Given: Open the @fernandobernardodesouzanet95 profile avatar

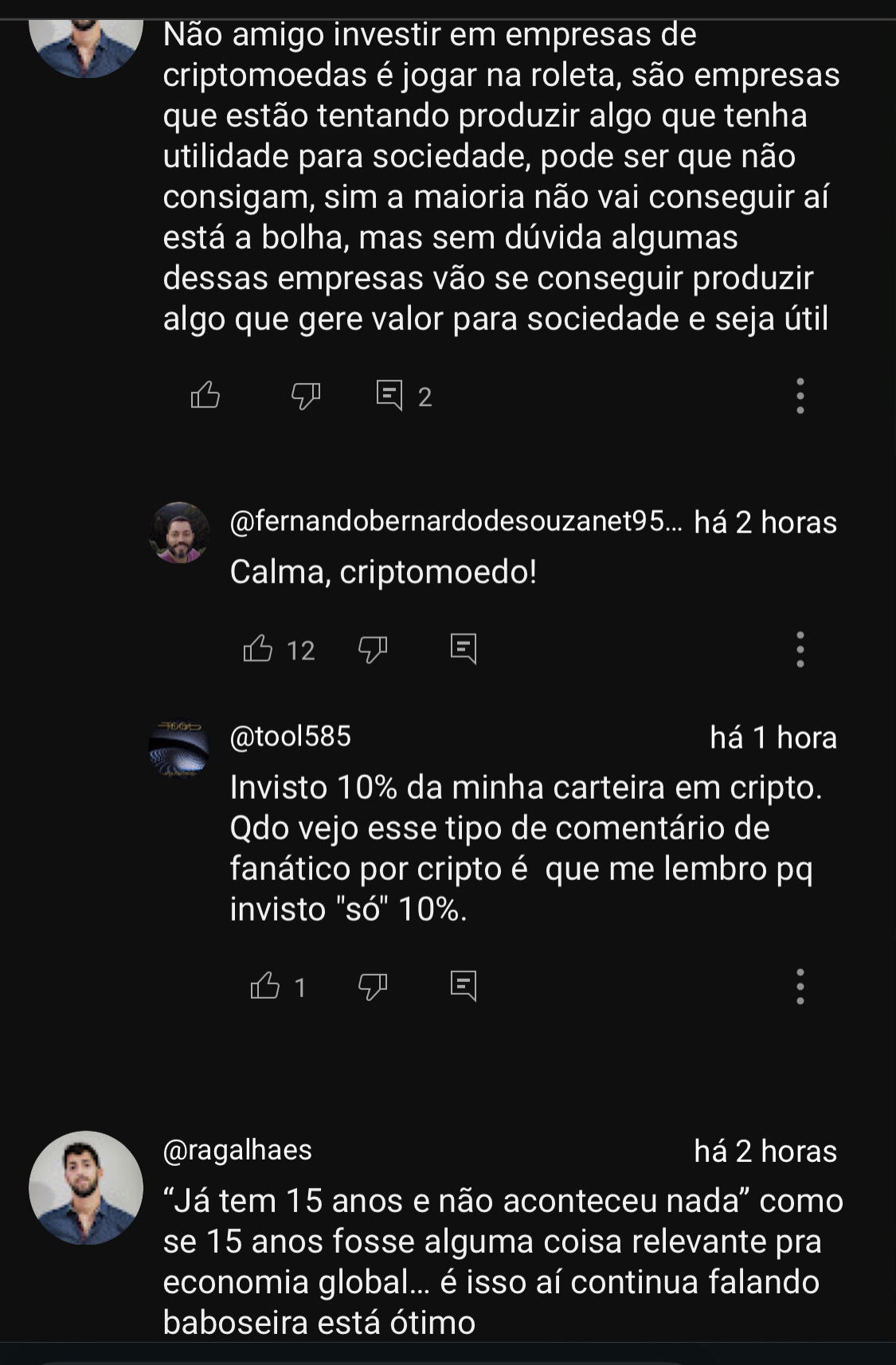Looking at the screenshot, I should 179,533.
